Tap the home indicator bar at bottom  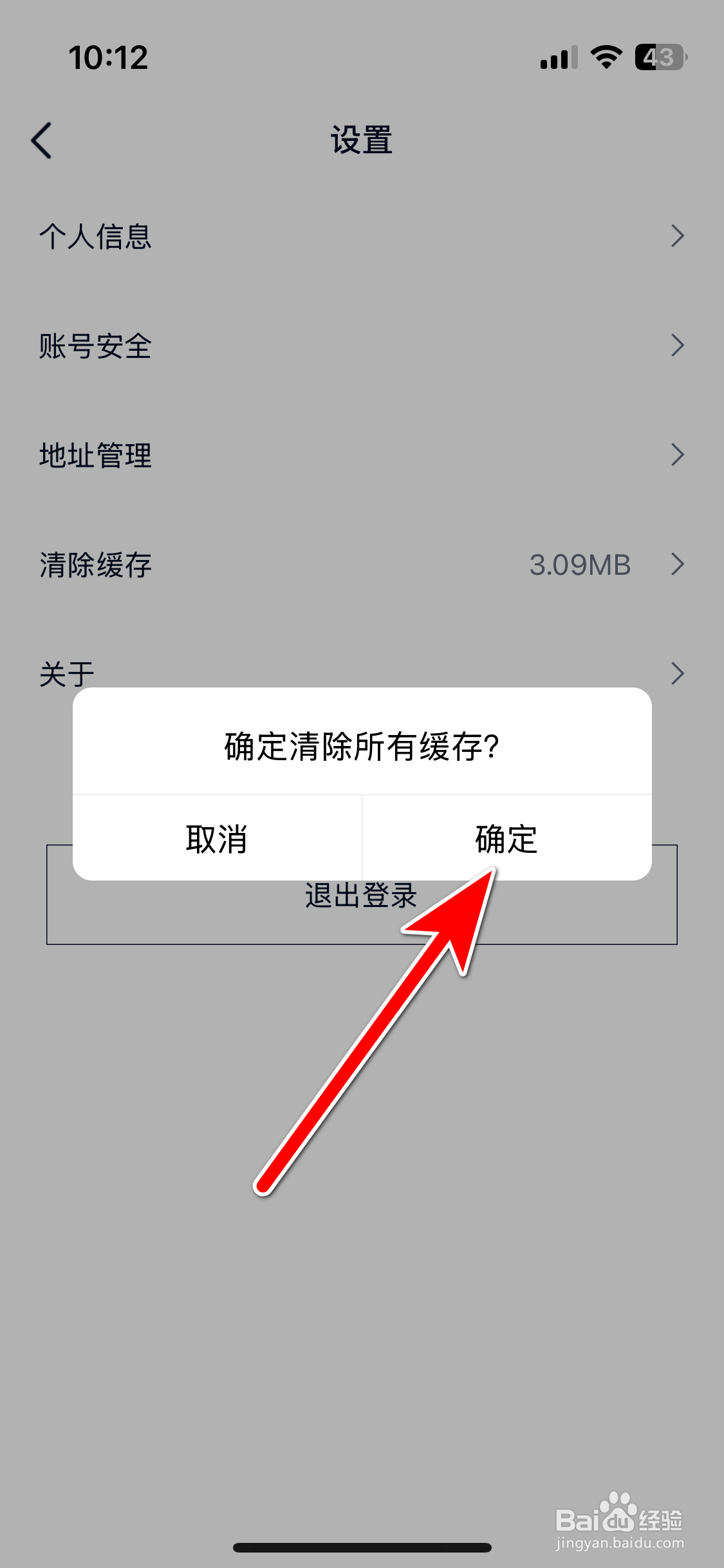[362, 1547]
